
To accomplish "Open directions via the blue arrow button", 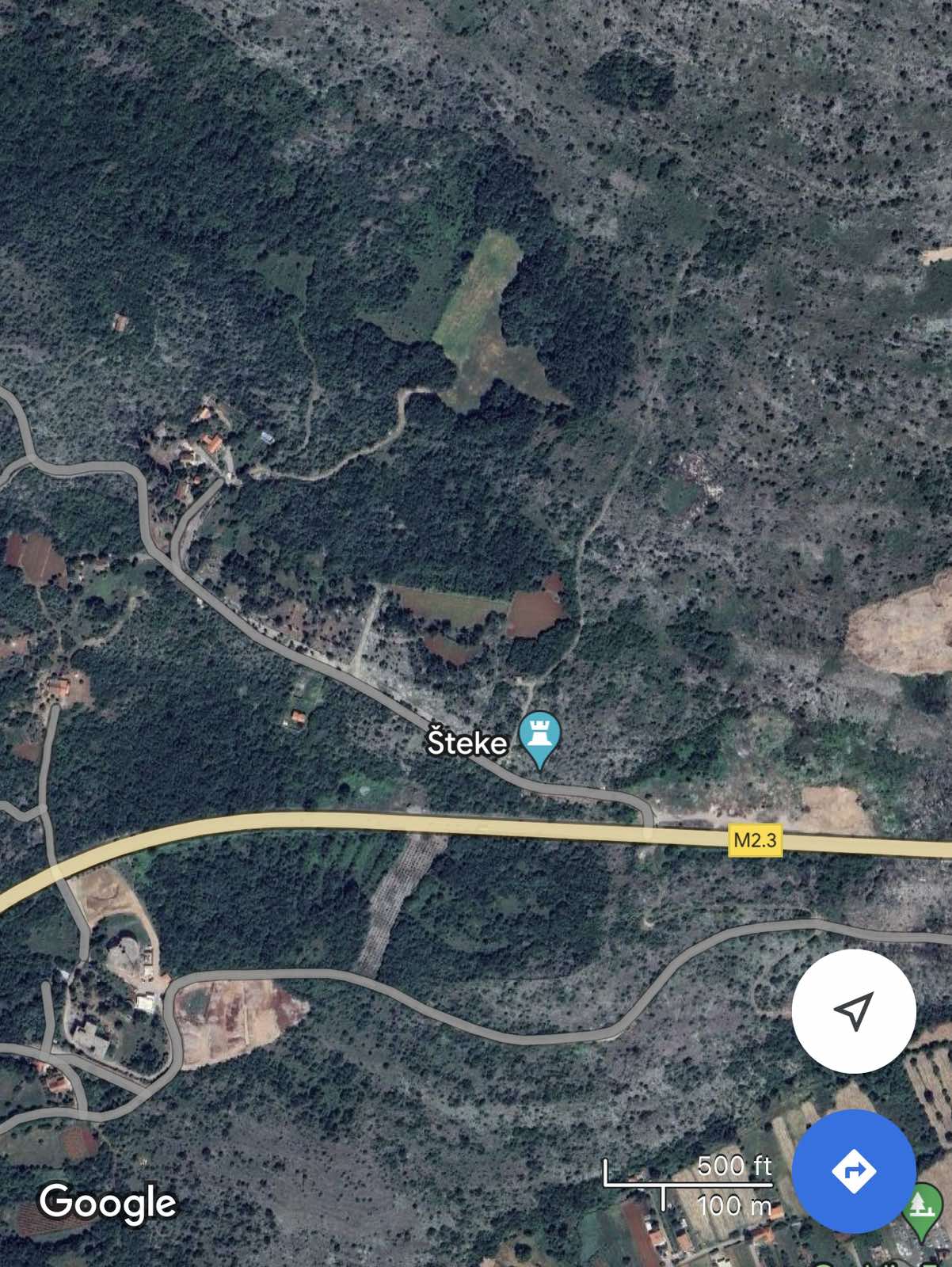I will pos(854,1170).
